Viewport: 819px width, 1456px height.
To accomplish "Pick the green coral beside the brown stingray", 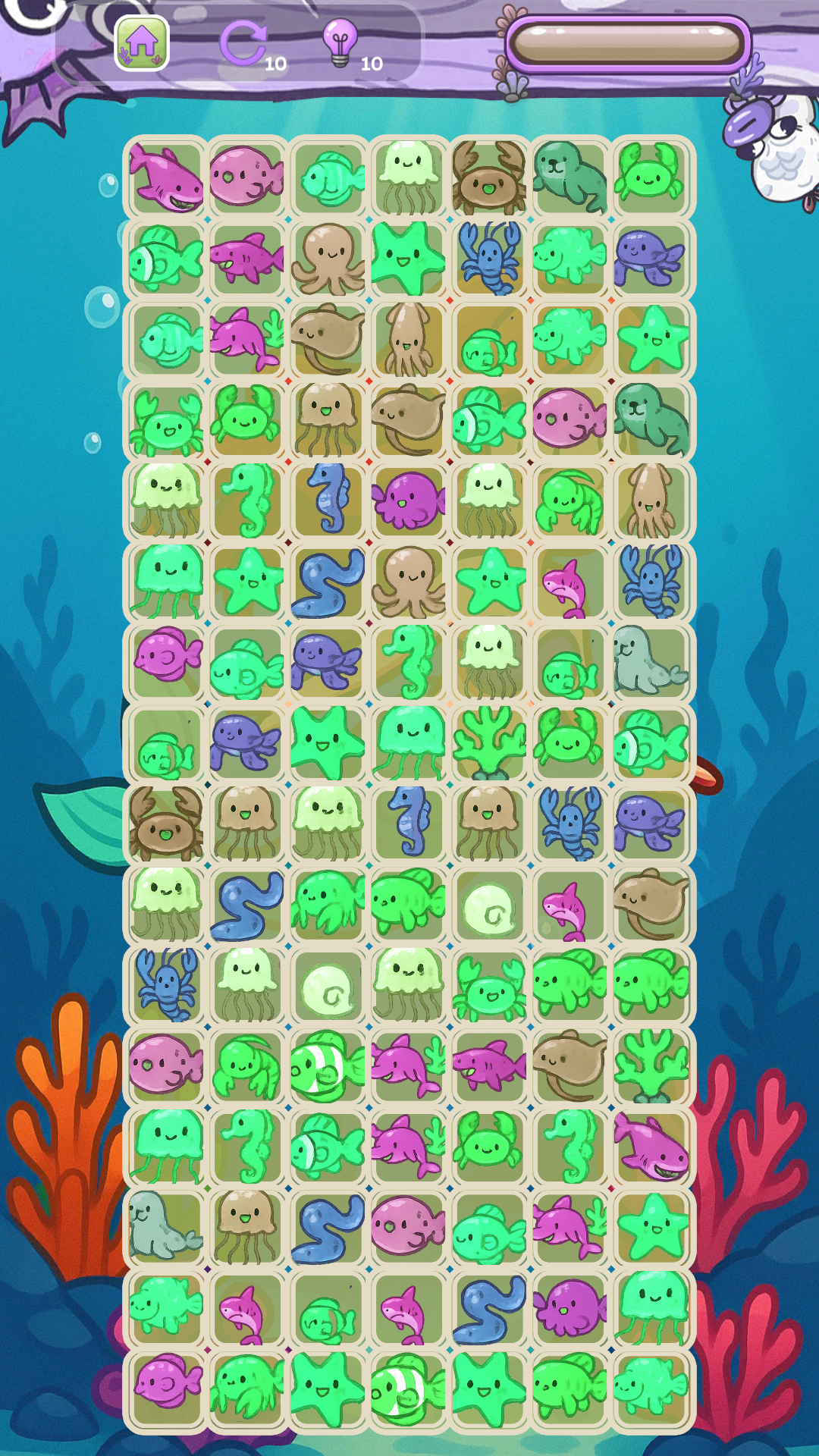I will pyautogui.click(x=651, y=1065).
